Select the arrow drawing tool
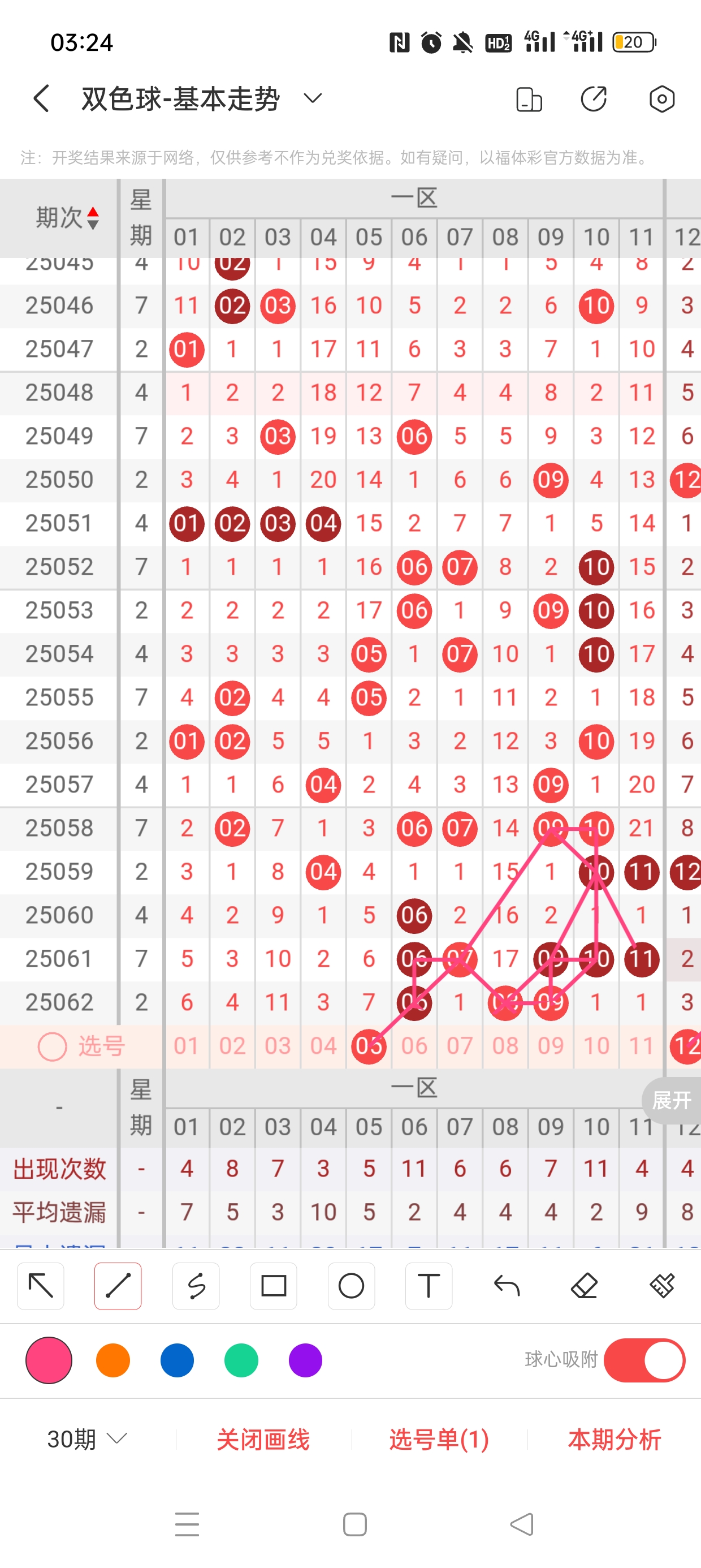Screen dimensions: 701x1568 coord(41,1286)
